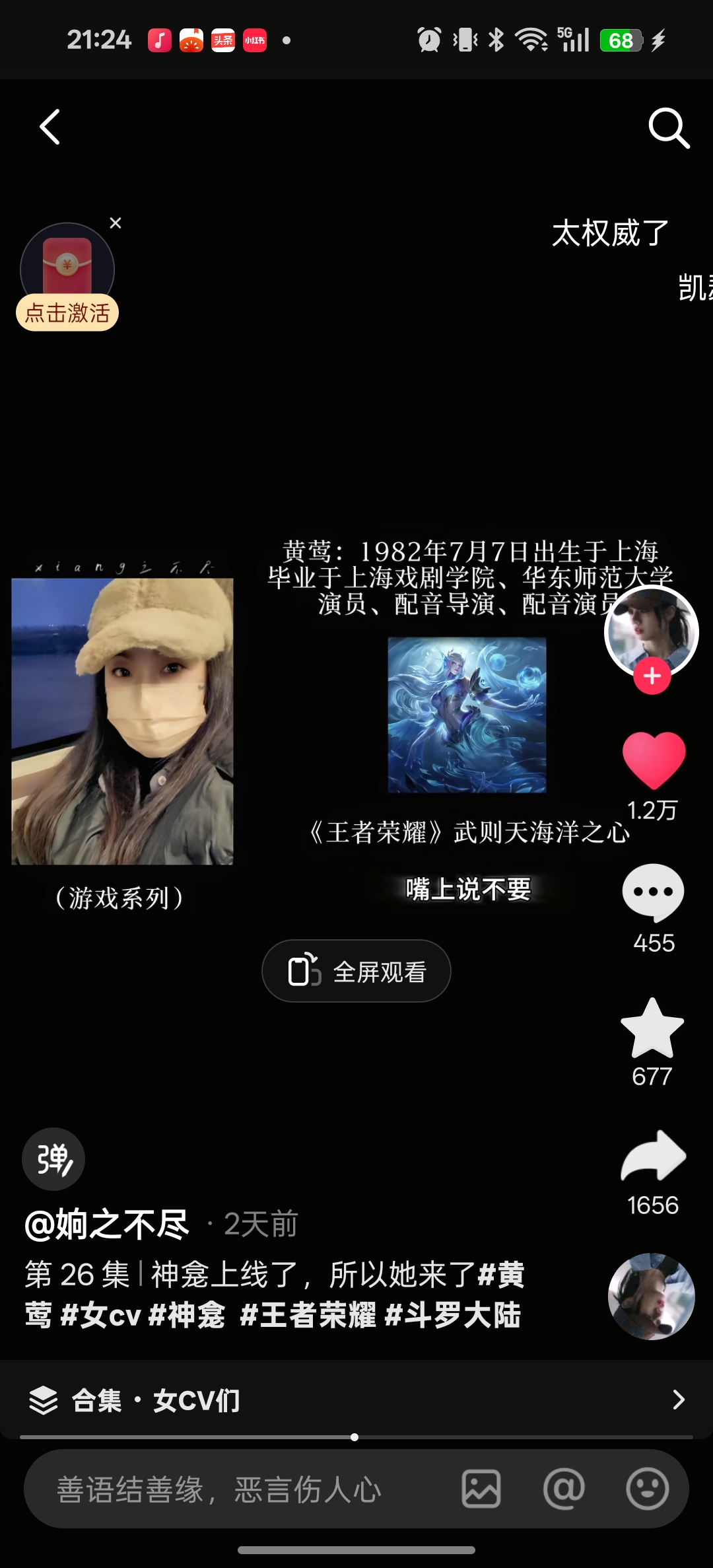Share this video via the arrow icon
Image resolution: width=713 pixels, height=1568 pixels.
coord(653,1157)
